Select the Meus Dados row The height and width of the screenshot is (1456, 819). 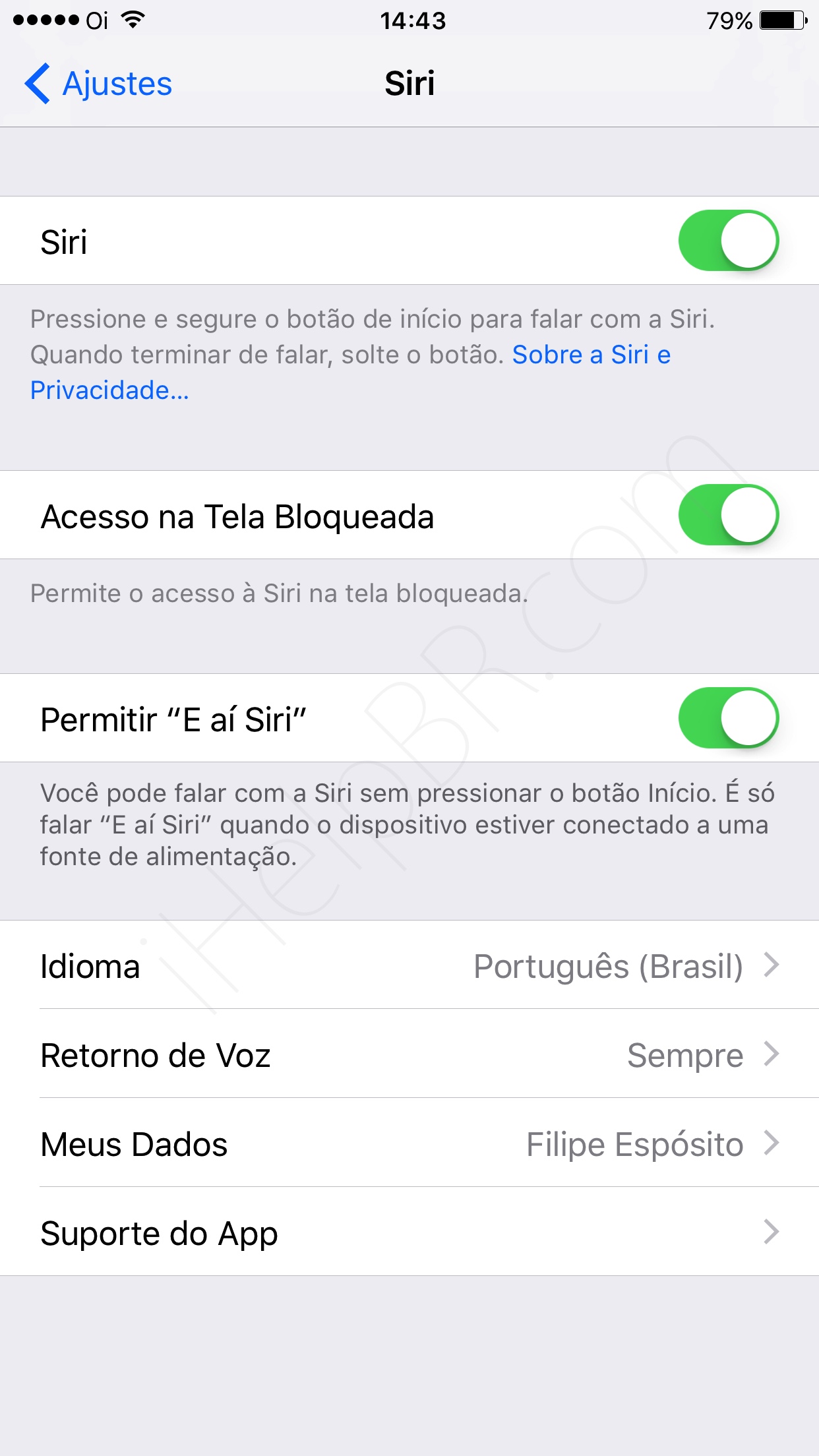click(x=409, y=1143)
